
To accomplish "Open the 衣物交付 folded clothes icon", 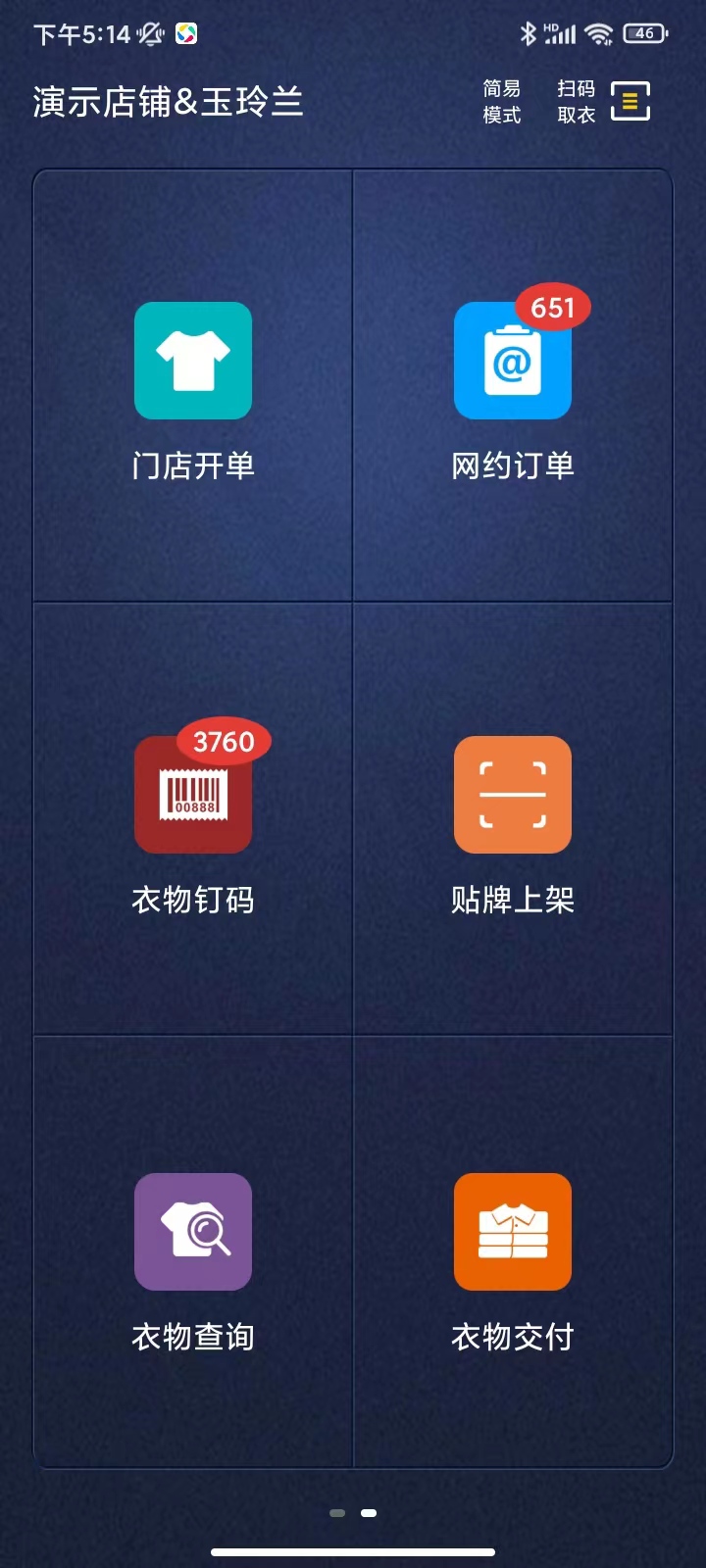I will click(512, 1232).
